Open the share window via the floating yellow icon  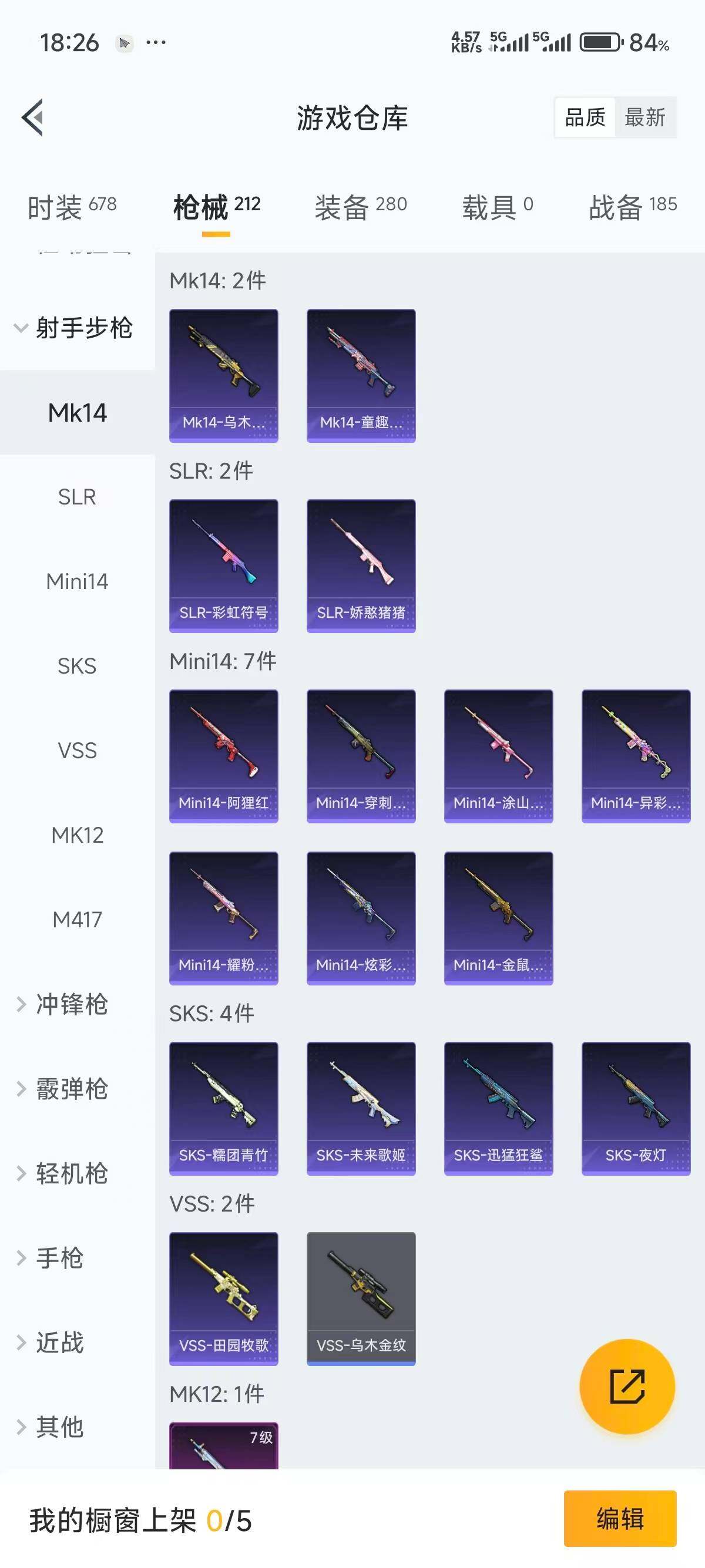pyautogui.click(x=628, y=1386)
